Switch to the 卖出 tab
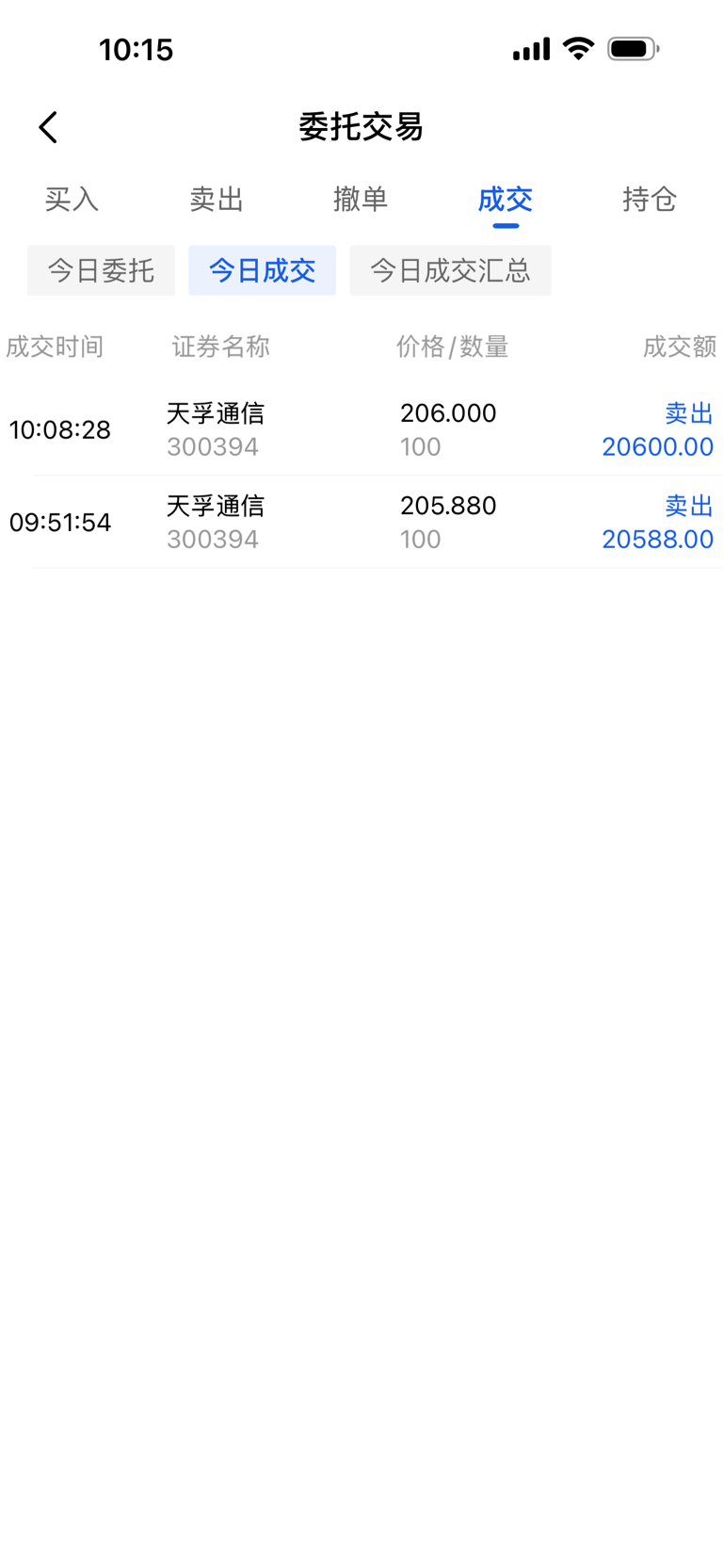Viewport: 723px width, 1568px height. tap(217, 199)
